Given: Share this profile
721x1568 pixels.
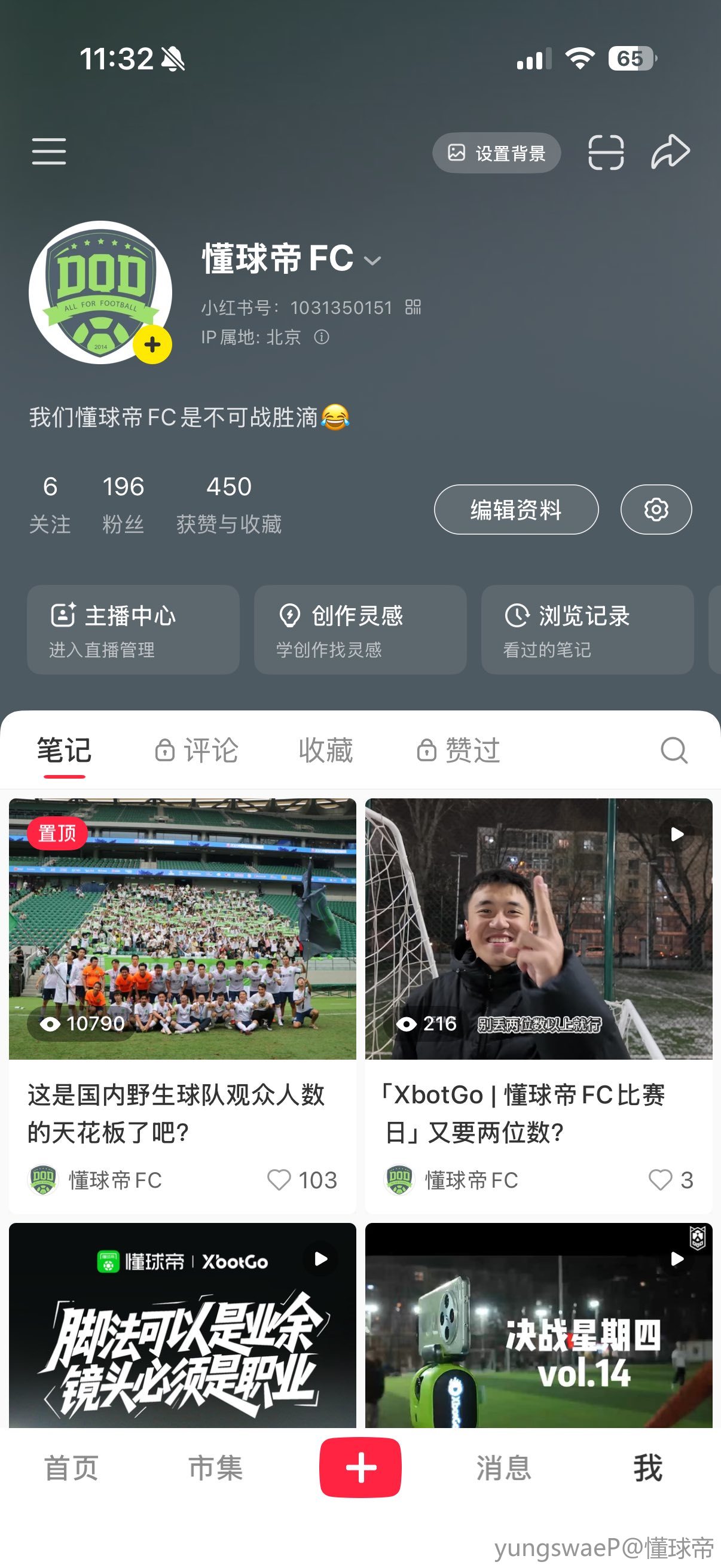Looking at the screenshot, I should (671, 151).
